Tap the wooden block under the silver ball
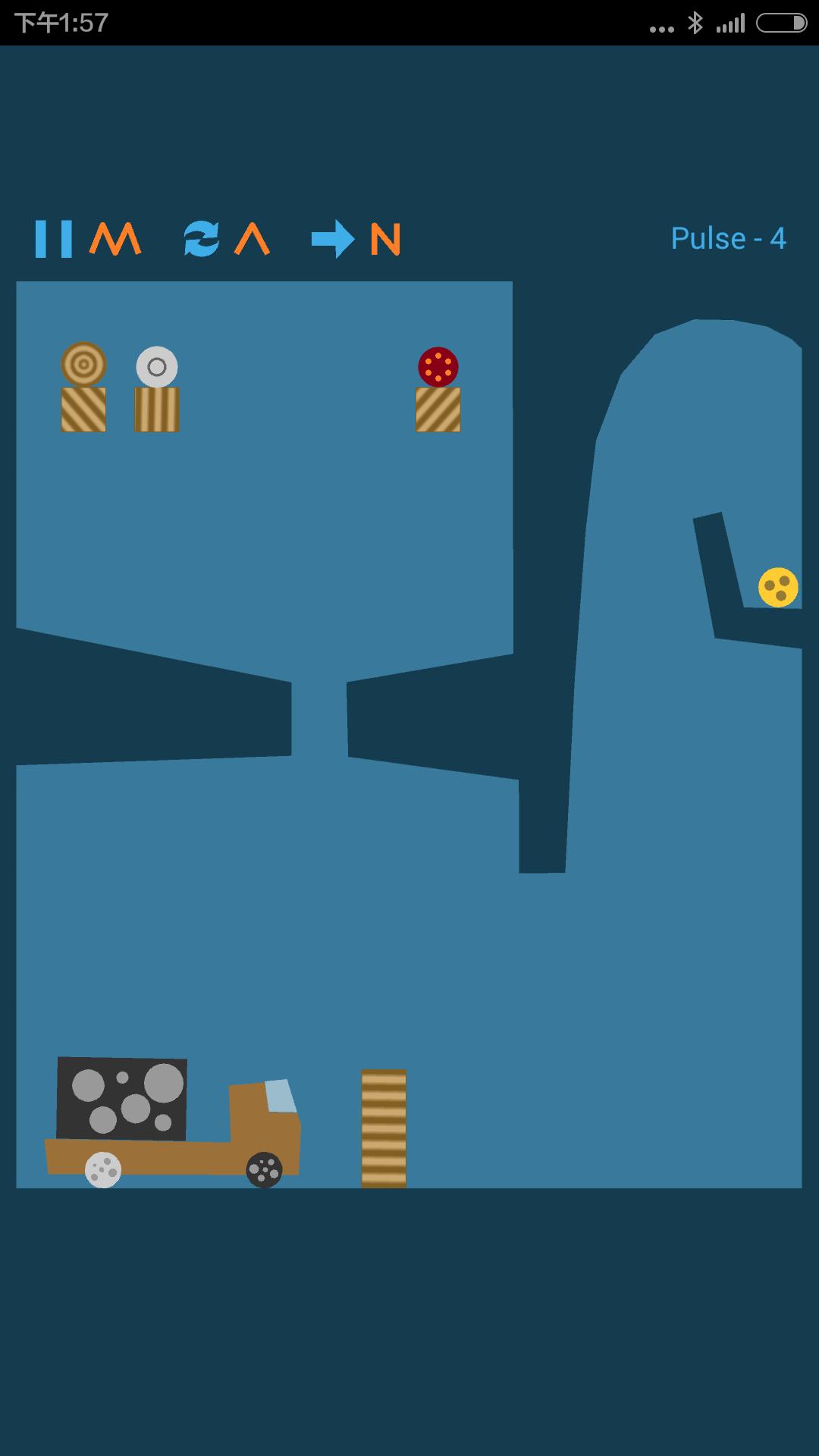The height and width of the screenshot is (1456, 819). [157, 409]
